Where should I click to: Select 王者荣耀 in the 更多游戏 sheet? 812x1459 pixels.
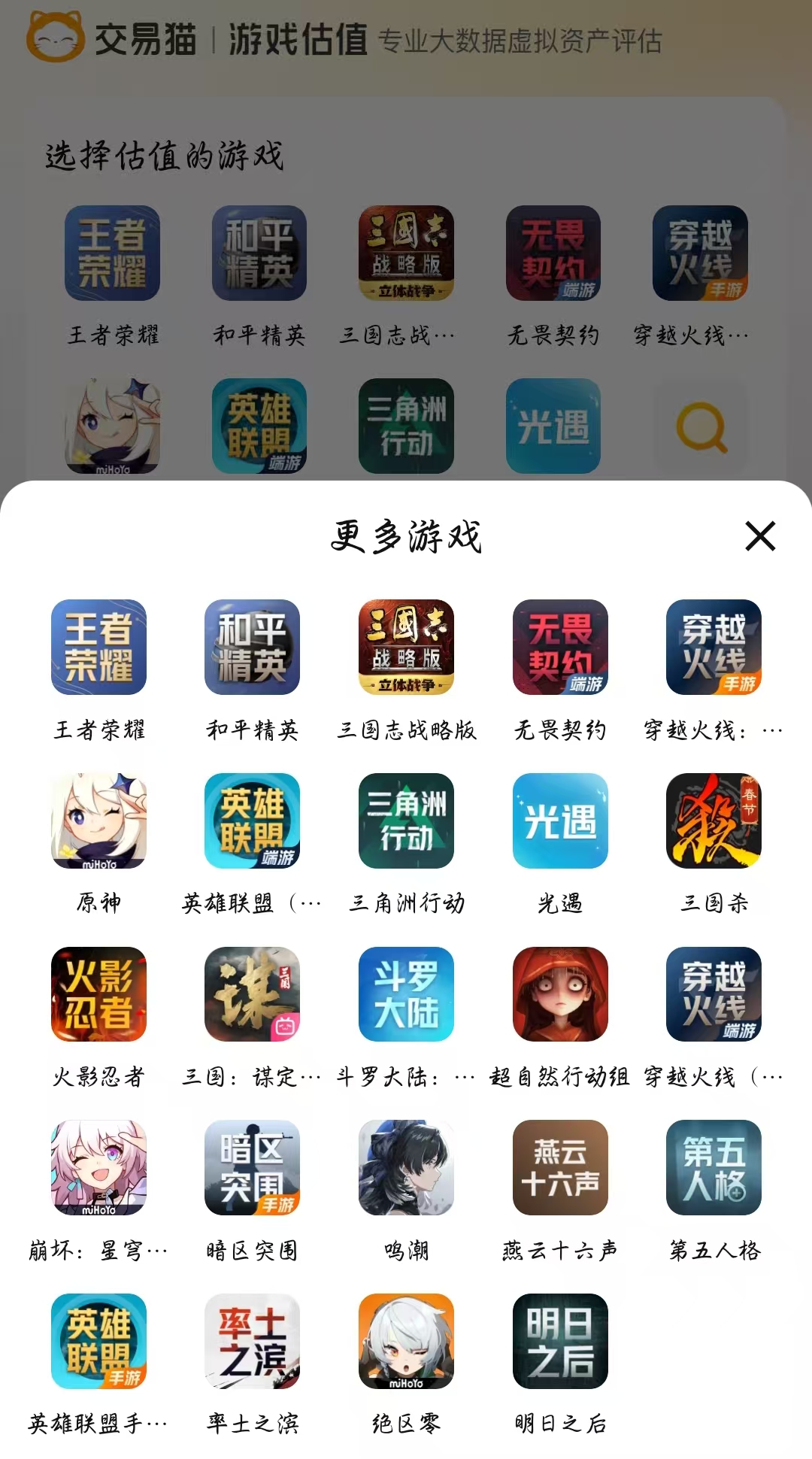[x=98, y=648]
